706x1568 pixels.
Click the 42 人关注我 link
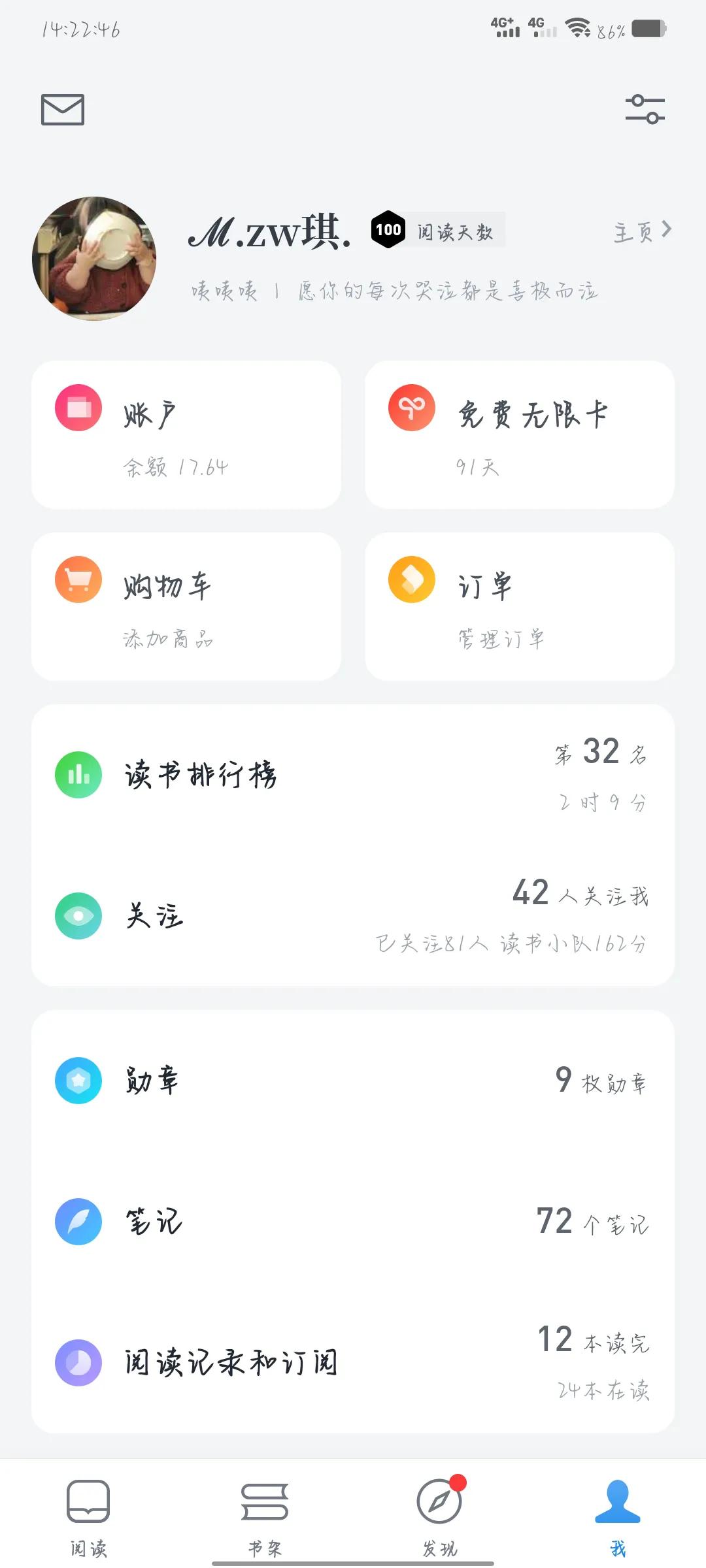tap(579, 894)
